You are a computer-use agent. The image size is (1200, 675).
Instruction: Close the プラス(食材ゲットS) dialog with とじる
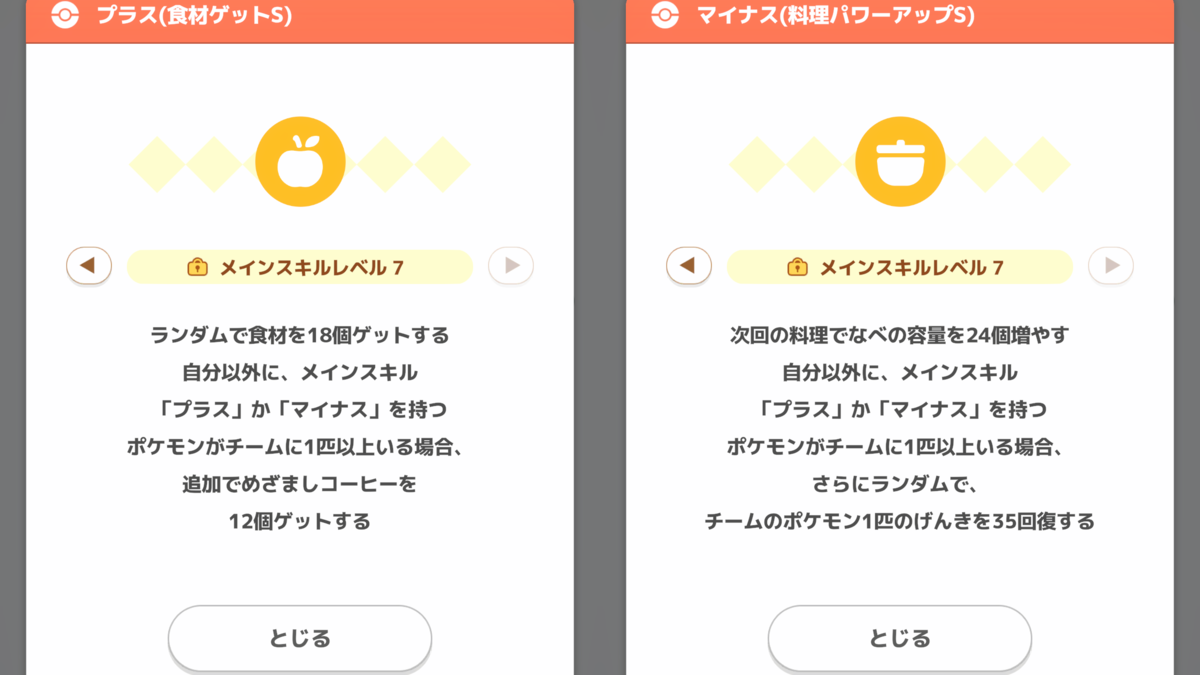300,638
